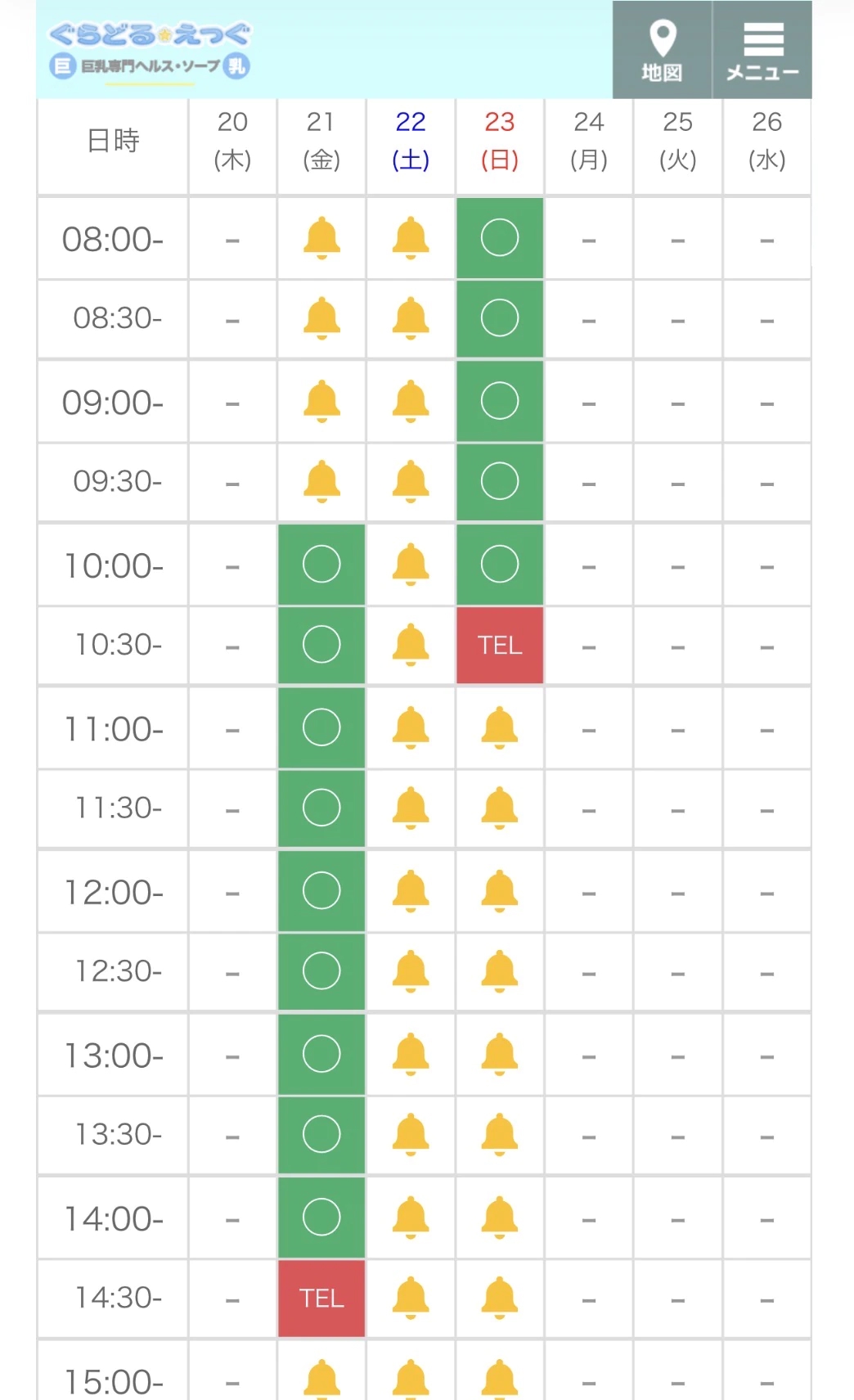This screenshot has height=1400, width=854.
Task: Select the 10:00 slot on Sunday 23
Action: click(500, 565)
